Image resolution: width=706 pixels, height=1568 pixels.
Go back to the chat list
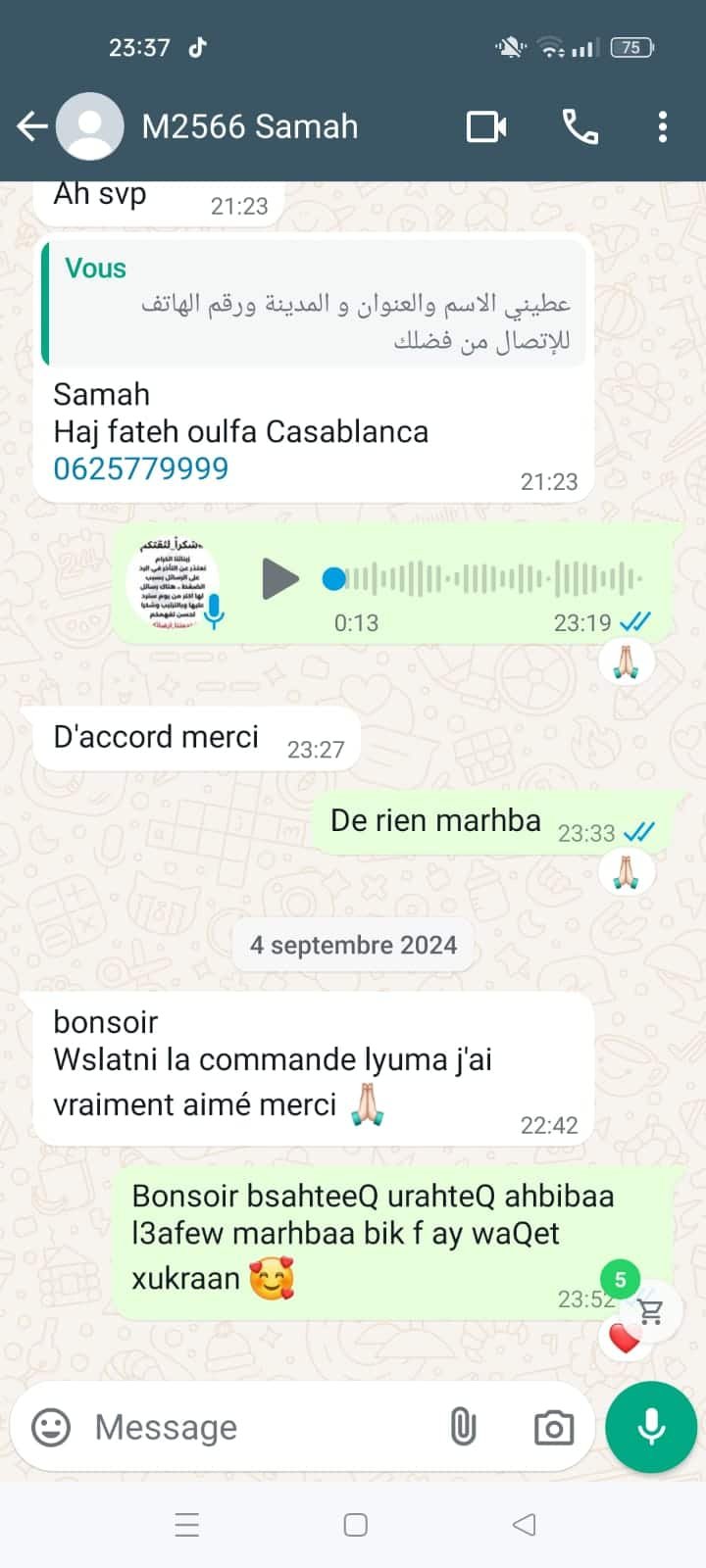coord(31,126)
